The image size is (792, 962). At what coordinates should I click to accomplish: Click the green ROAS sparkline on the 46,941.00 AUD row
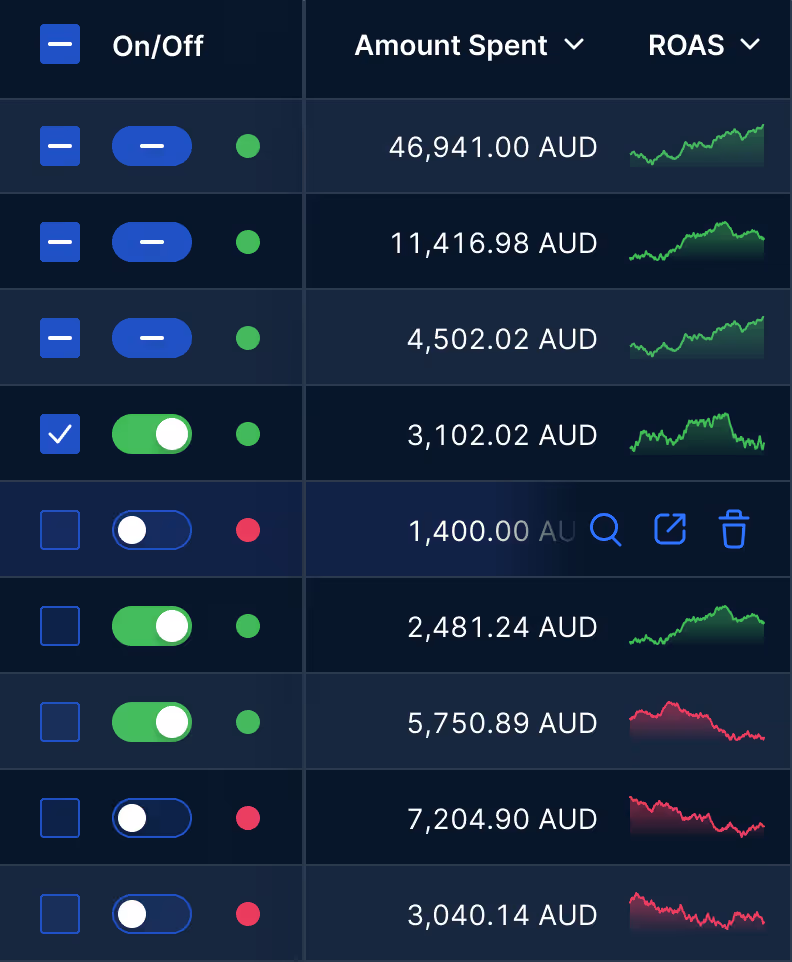pyautogui.click(x=696, y=146)
